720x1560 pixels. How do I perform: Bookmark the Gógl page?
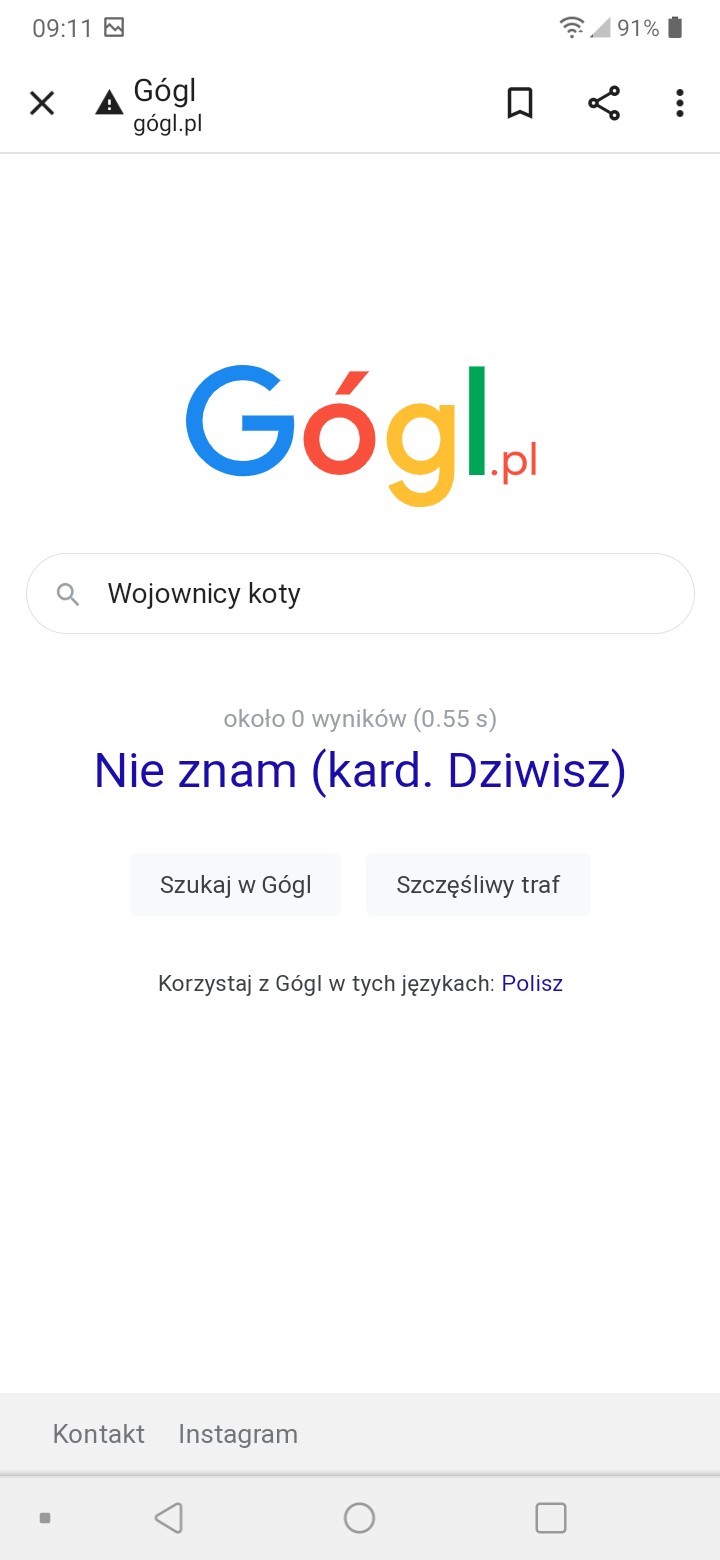pyautogui.click(x=520, y=103)
